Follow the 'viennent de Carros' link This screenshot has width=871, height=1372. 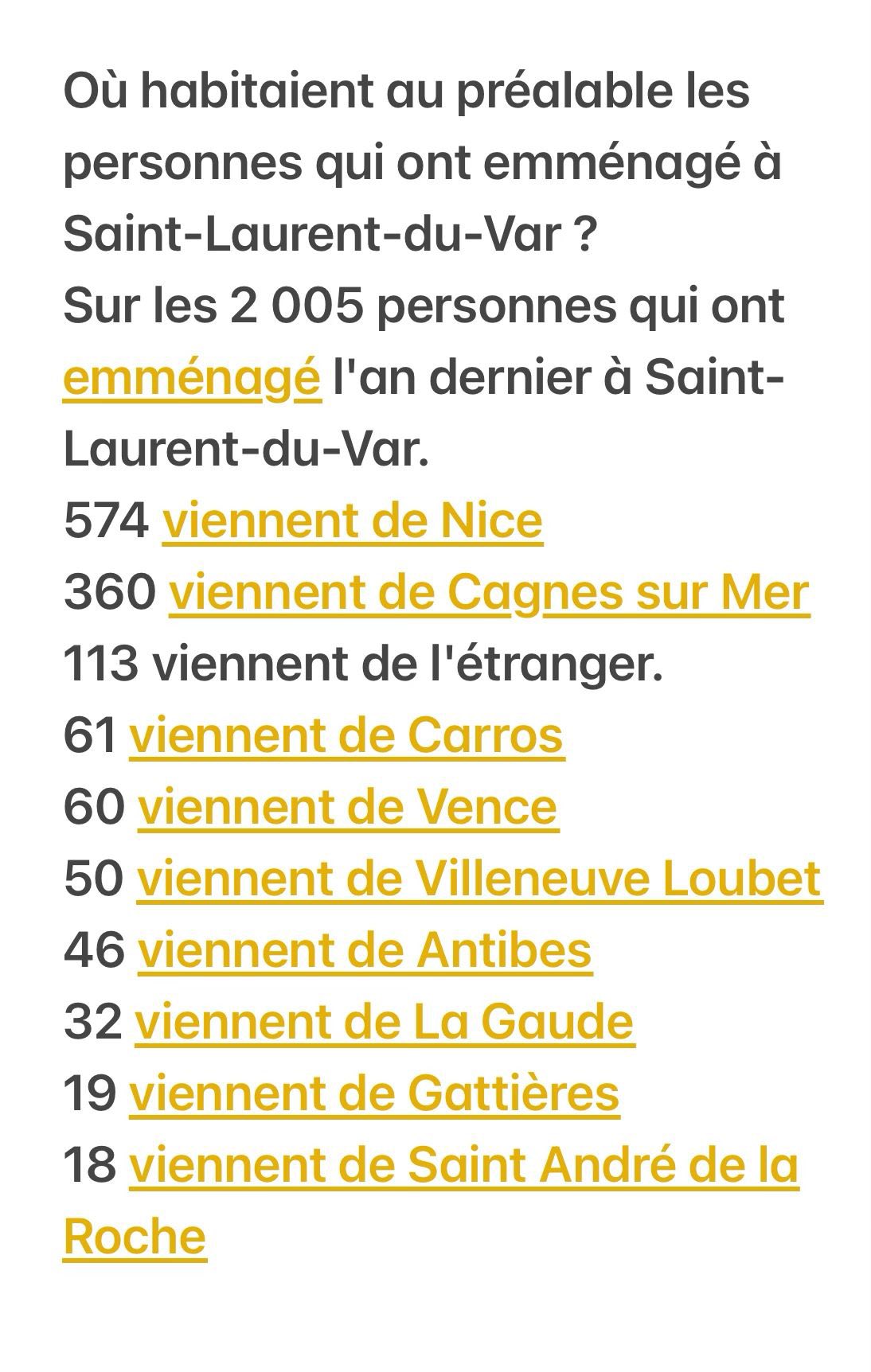(346, 736)
